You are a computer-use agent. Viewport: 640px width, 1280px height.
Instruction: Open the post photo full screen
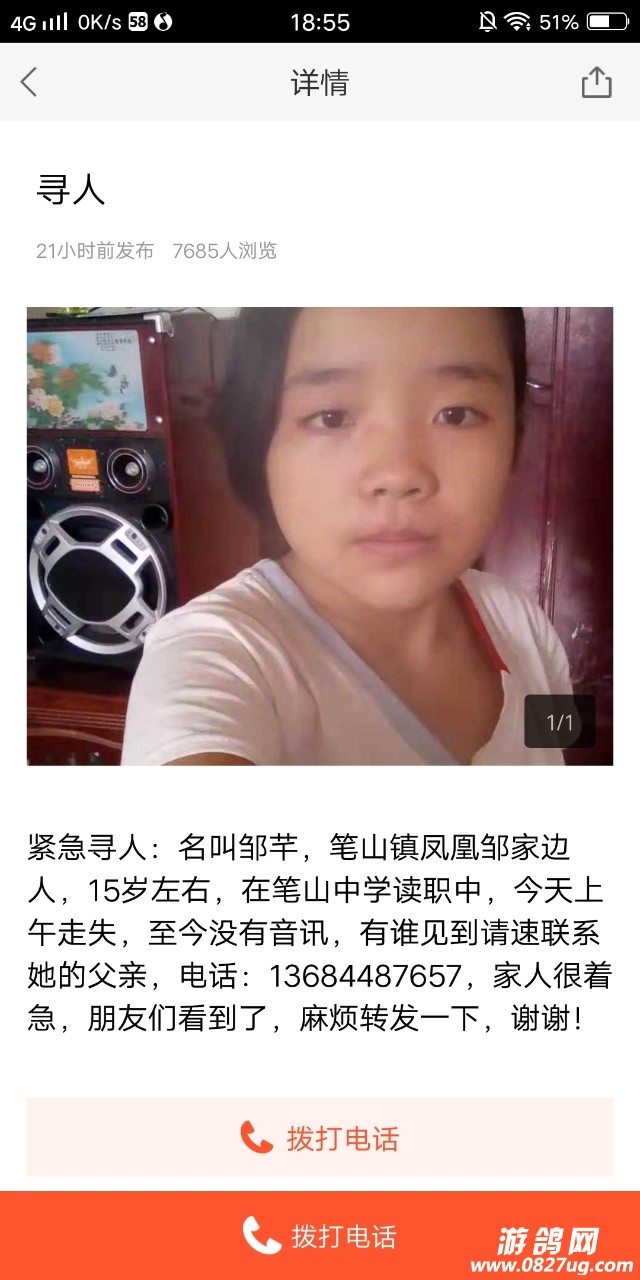320,536
